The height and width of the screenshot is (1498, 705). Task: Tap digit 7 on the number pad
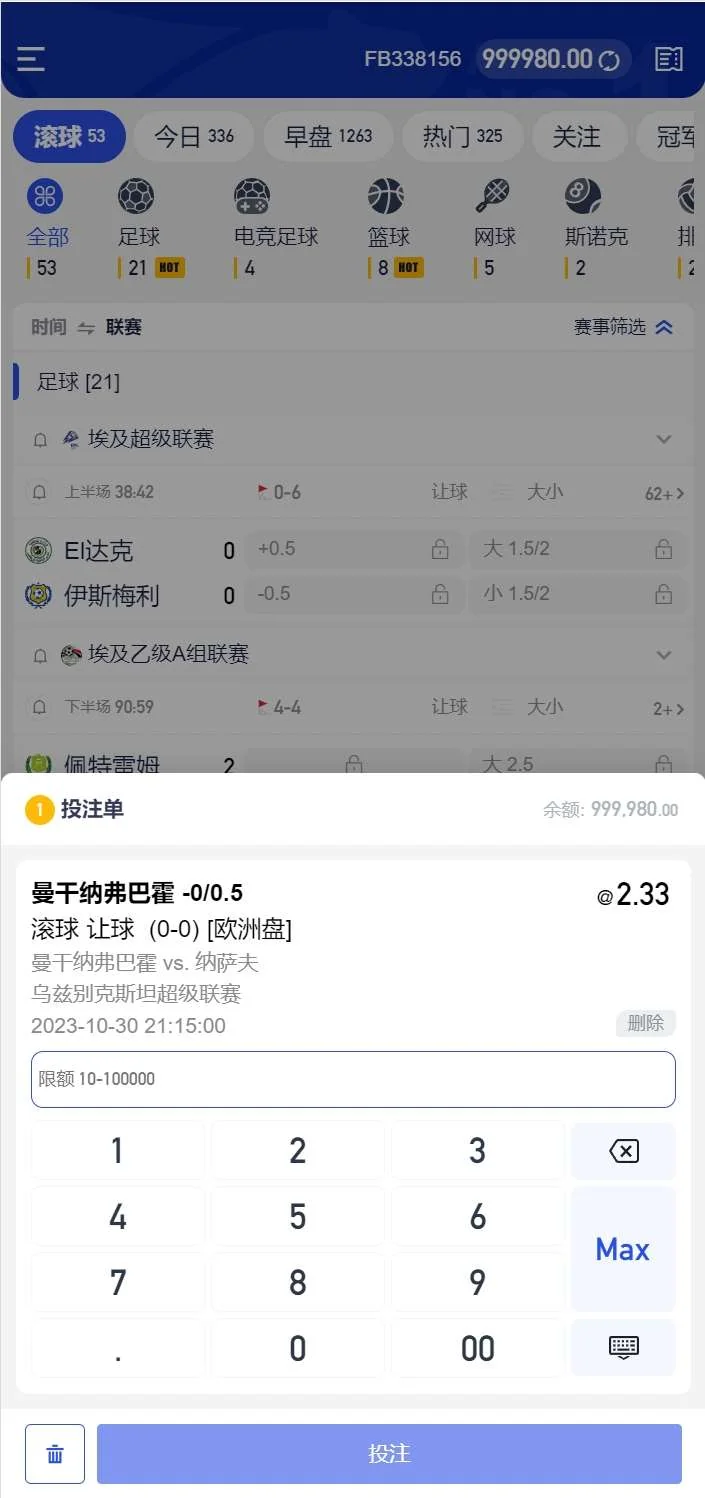[118, 1282]
